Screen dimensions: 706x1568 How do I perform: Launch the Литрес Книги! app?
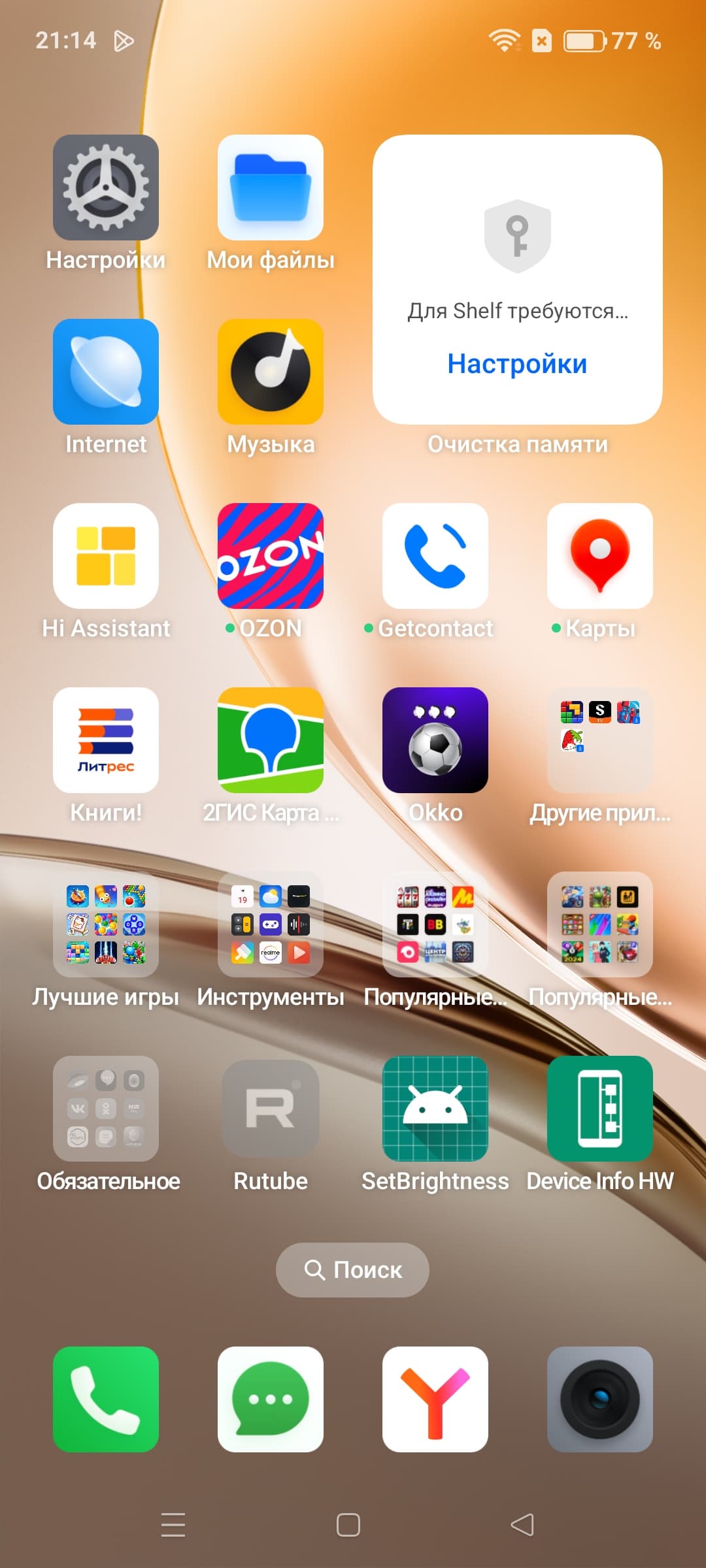(x=106, y=740)
